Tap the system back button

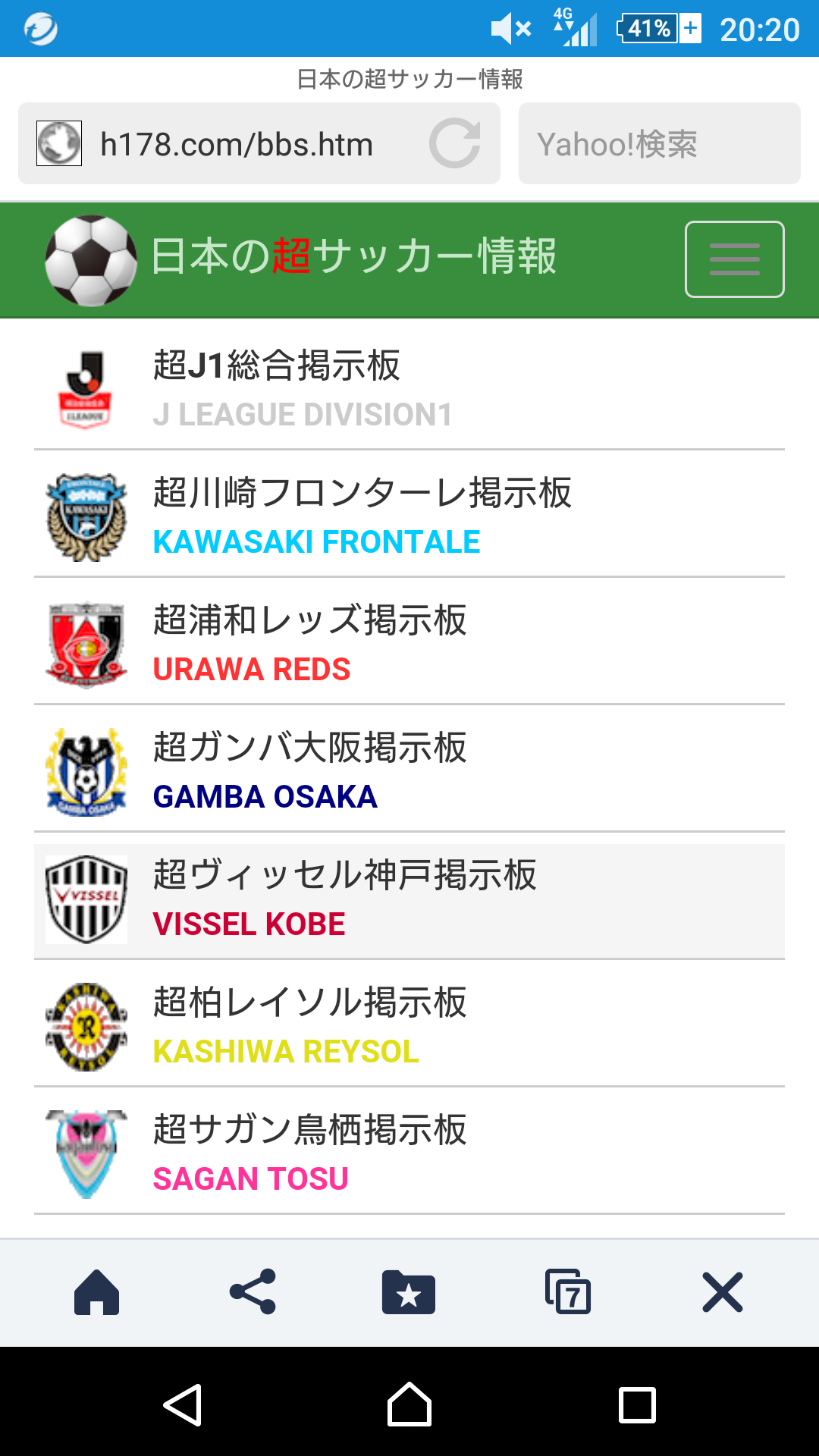pos(183,1404)
